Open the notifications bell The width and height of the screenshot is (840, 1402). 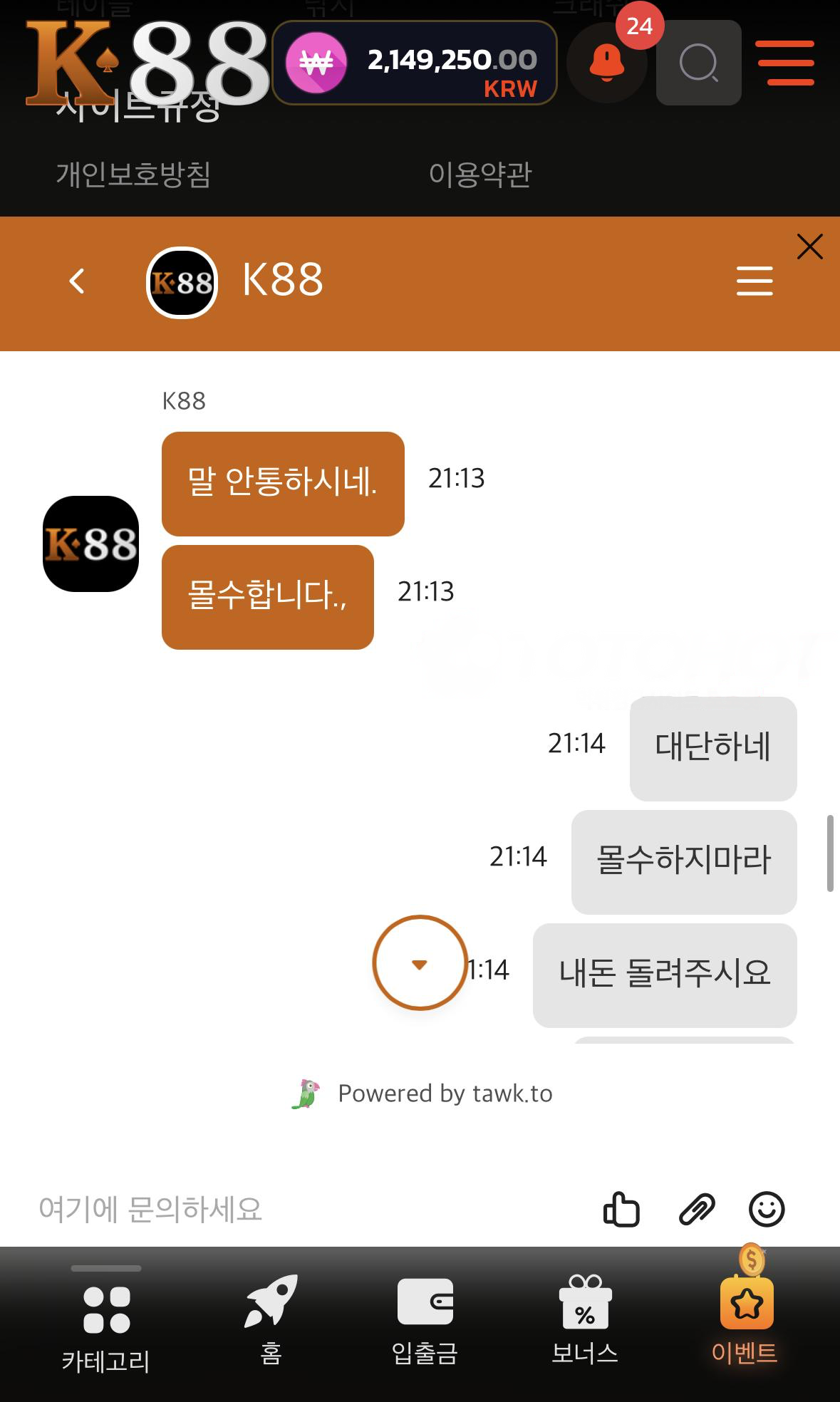[x=606, y=63]
